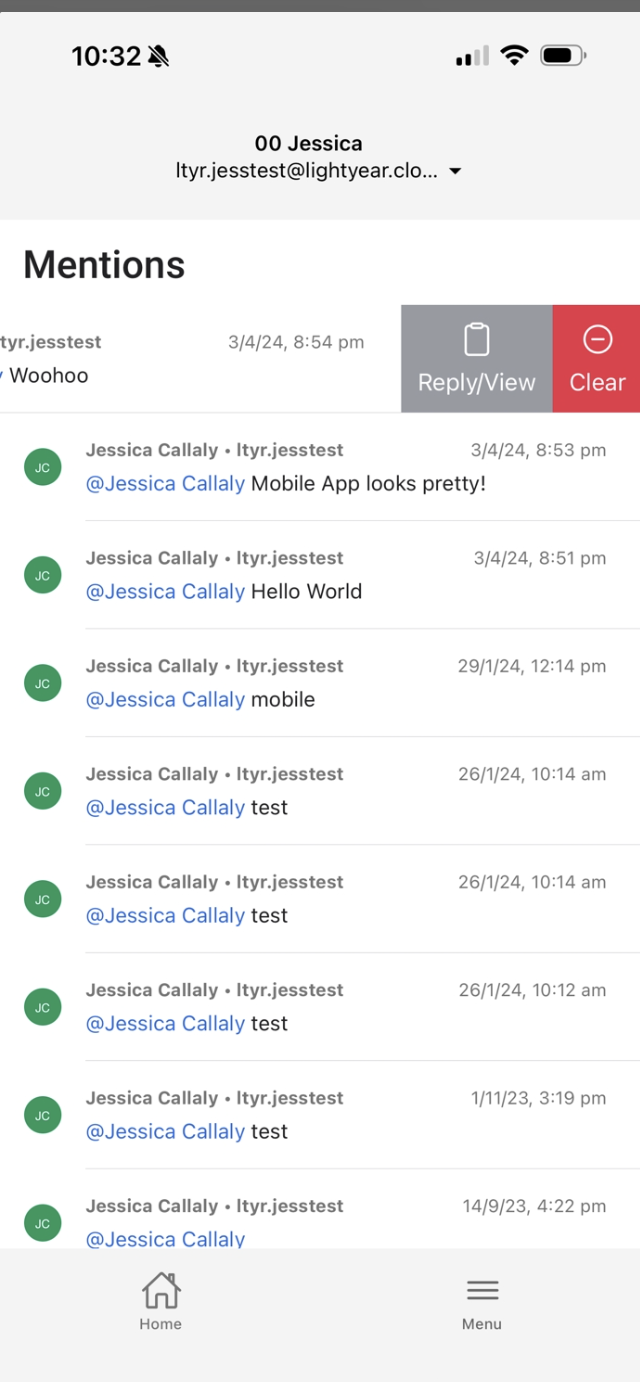Go to the Home tab
Viewport: 640px width, 1382px height.
[160, 1301]
